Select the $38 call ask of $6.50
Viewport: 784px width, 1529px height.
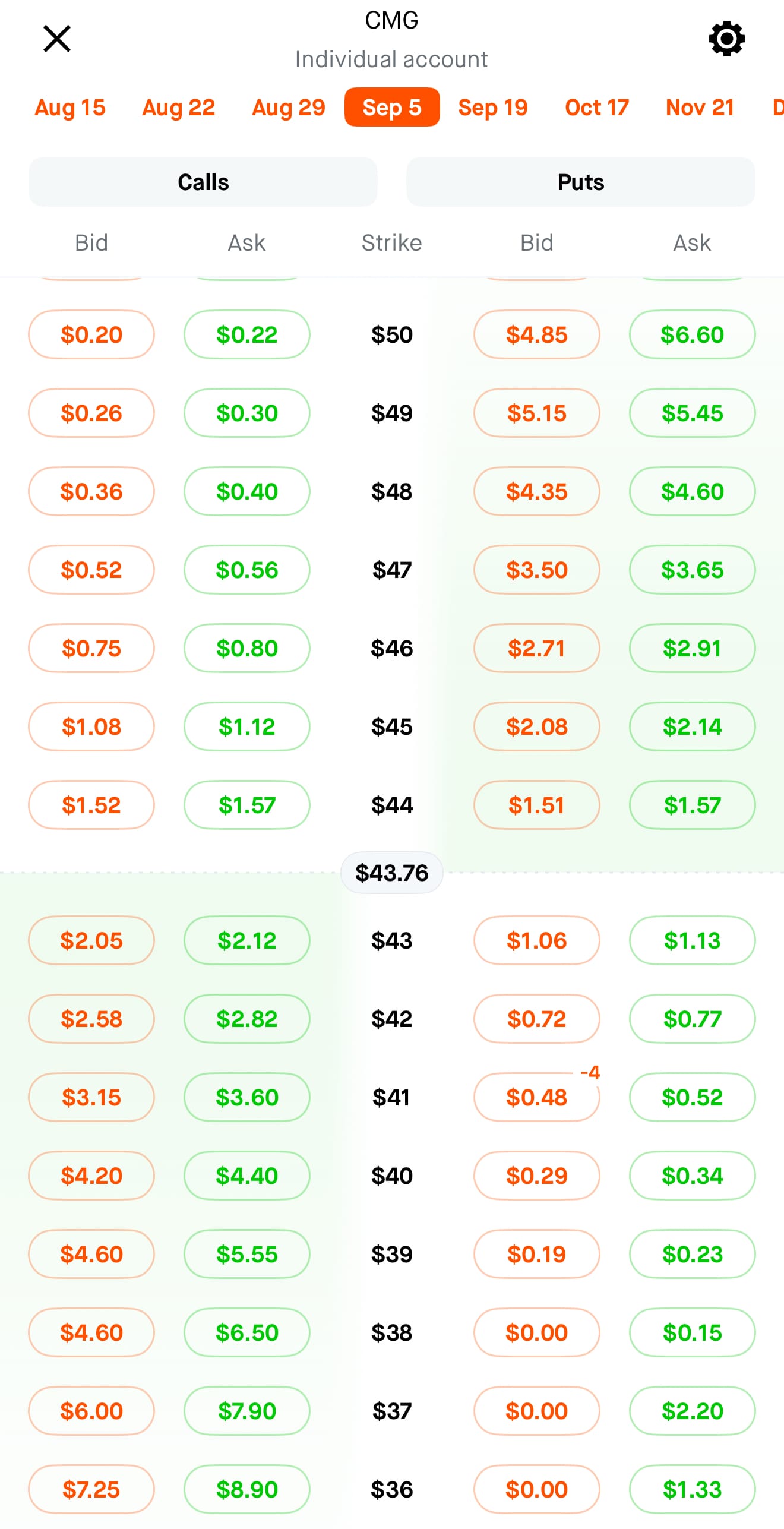(x=247, y=1332)
